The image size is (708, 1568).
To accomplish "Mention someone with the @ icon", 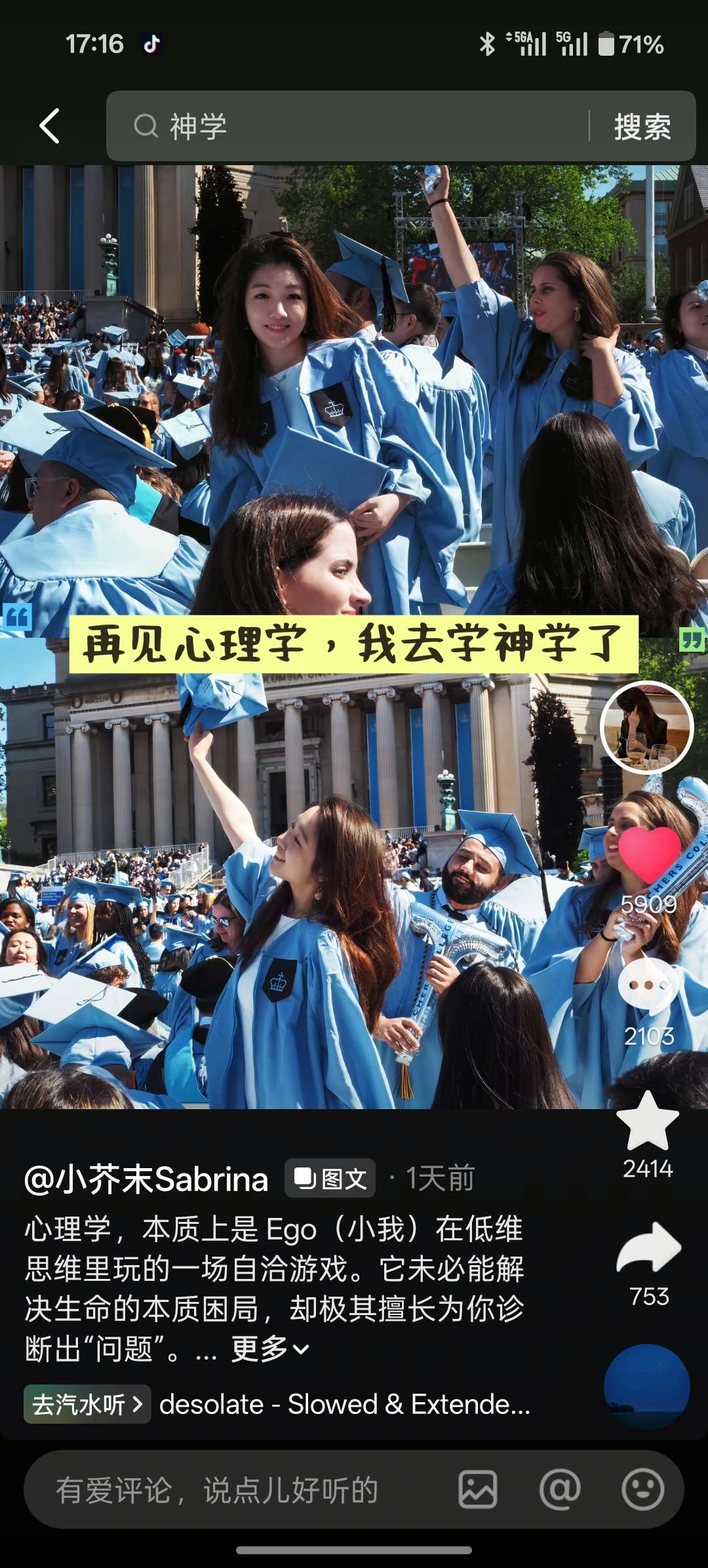I will click(560, 1489).
